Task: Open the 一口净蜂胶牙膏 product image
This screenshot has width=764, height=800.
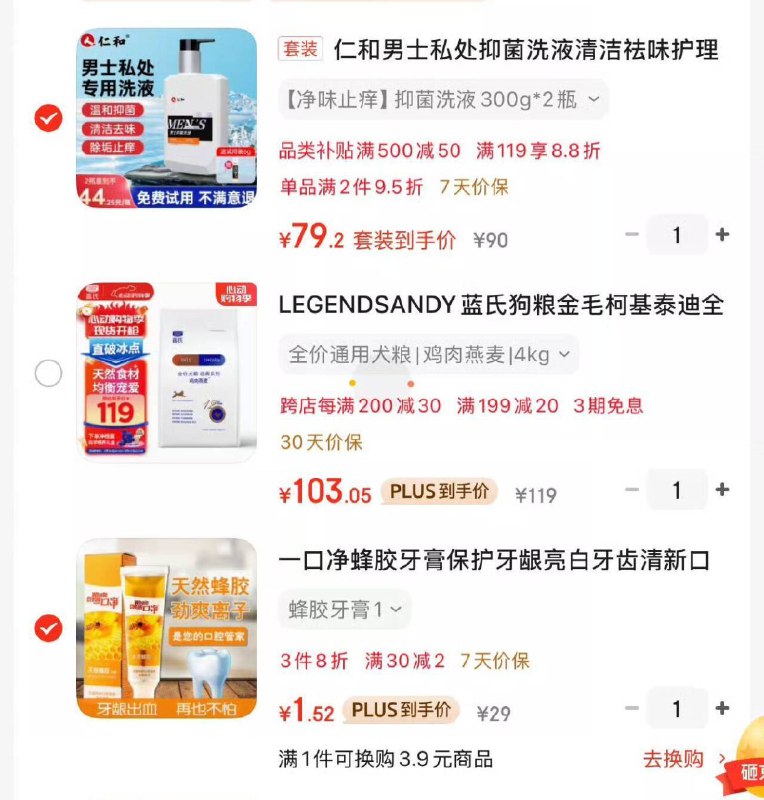Action: 166,628
